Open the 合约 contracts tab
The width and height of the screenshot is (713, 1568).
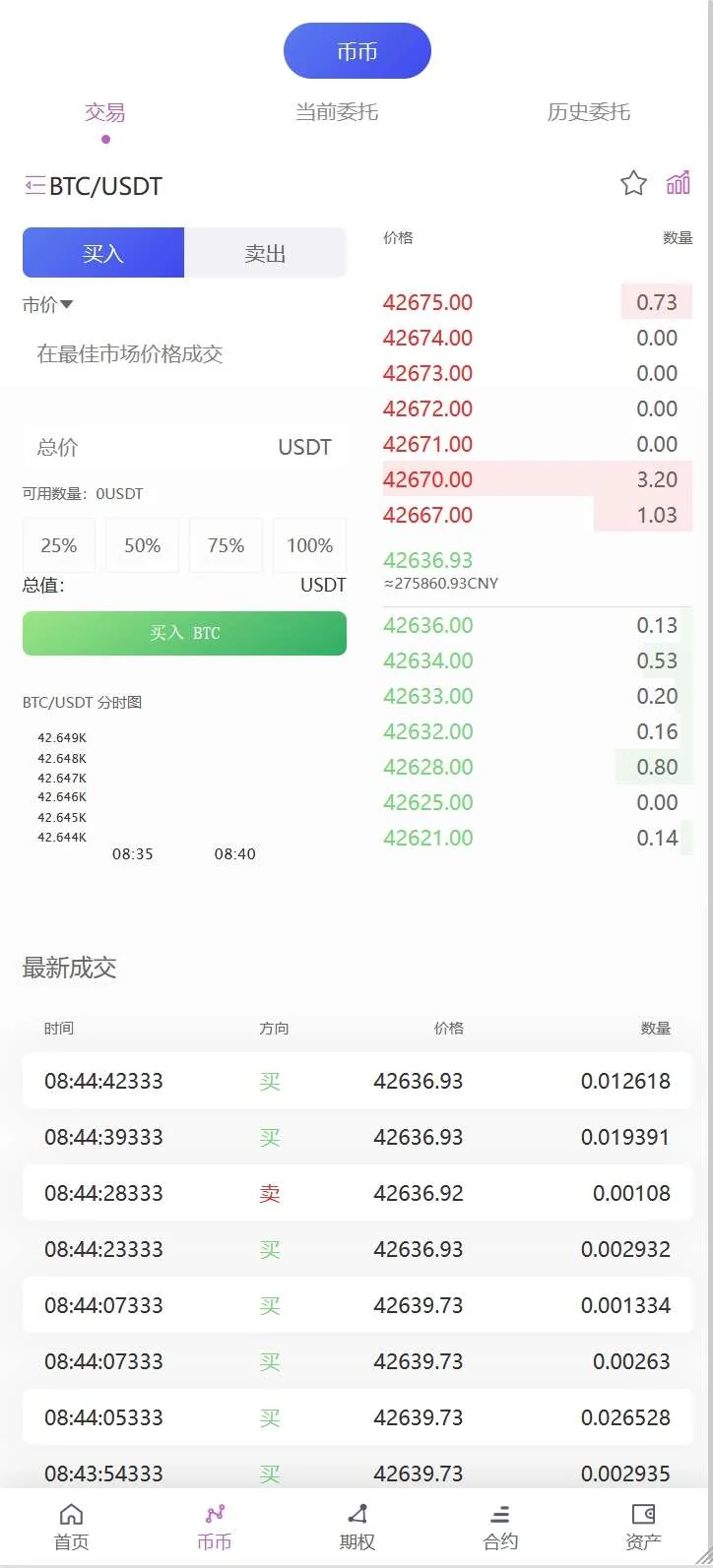500,1527
